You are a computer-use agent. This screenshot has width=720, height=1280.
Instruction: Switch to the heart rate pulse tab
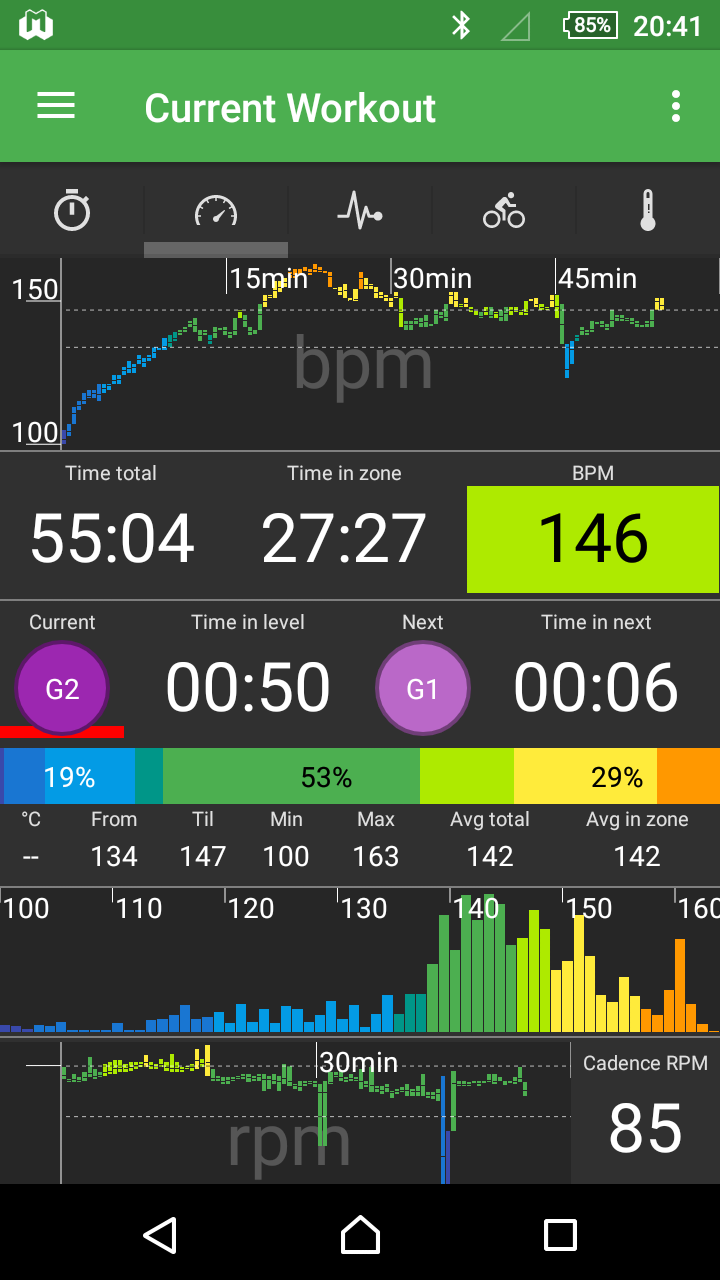[x=360, y=211]
